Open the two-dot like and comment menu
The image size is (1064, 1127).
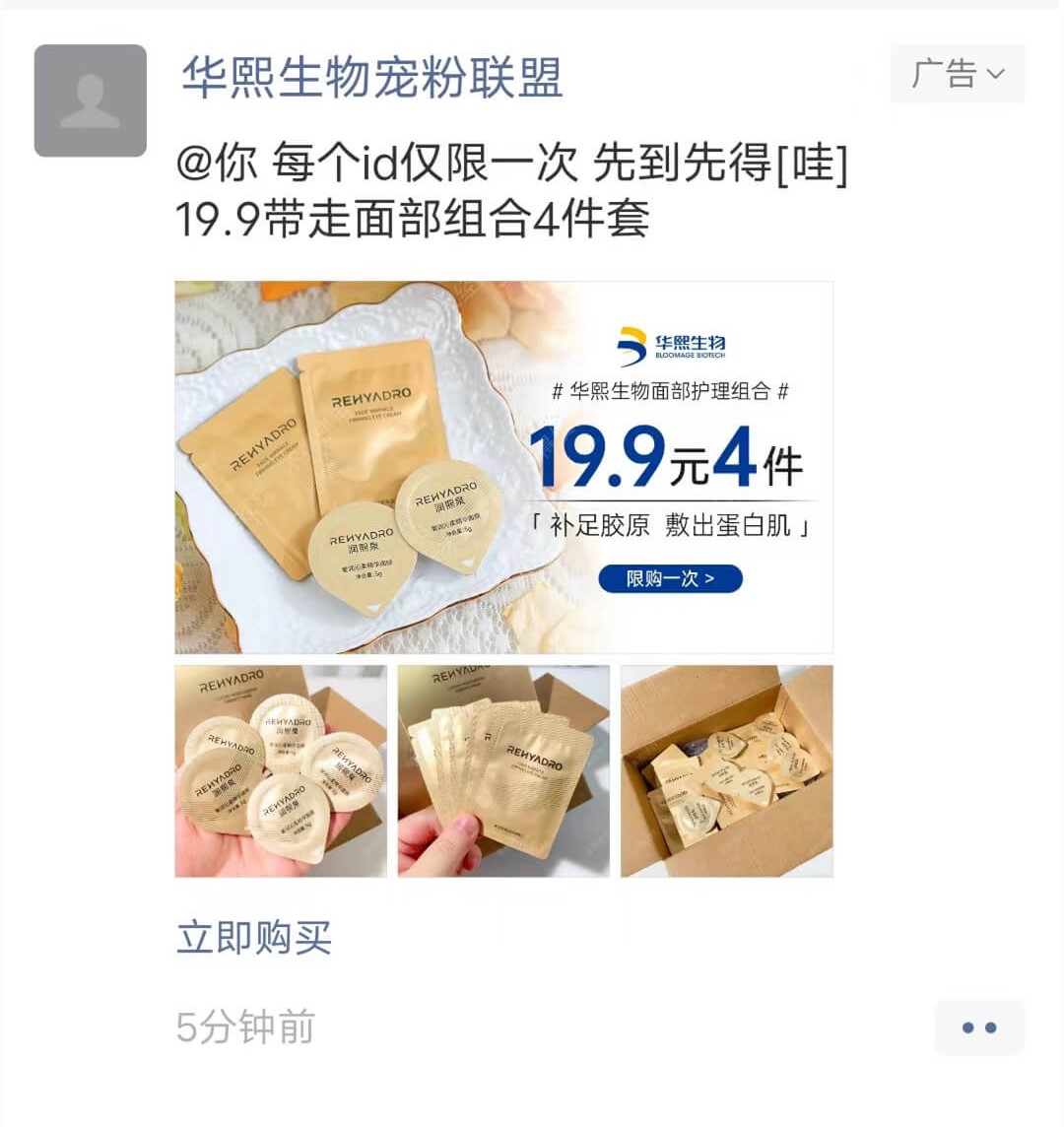[x=978, y=1028]
